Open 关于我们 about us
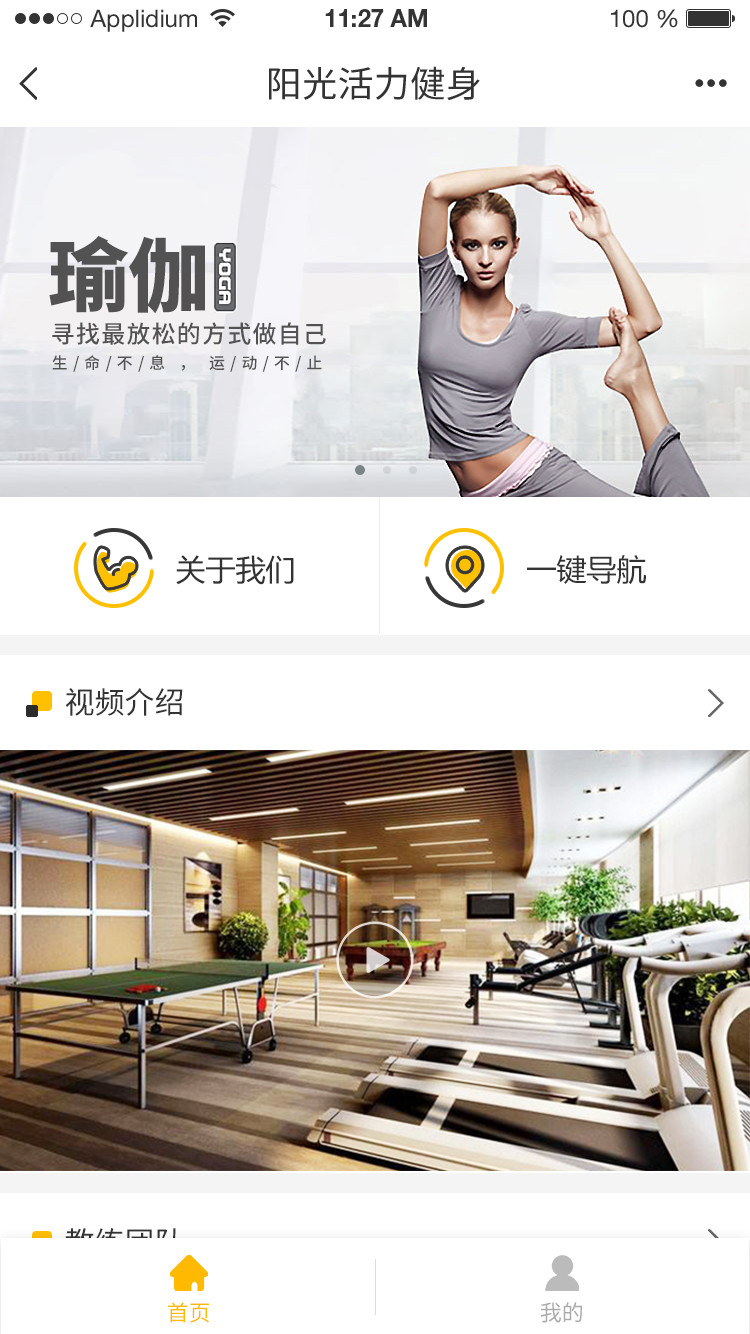Screen dimensions: 750x1334 tap(189, 568)
